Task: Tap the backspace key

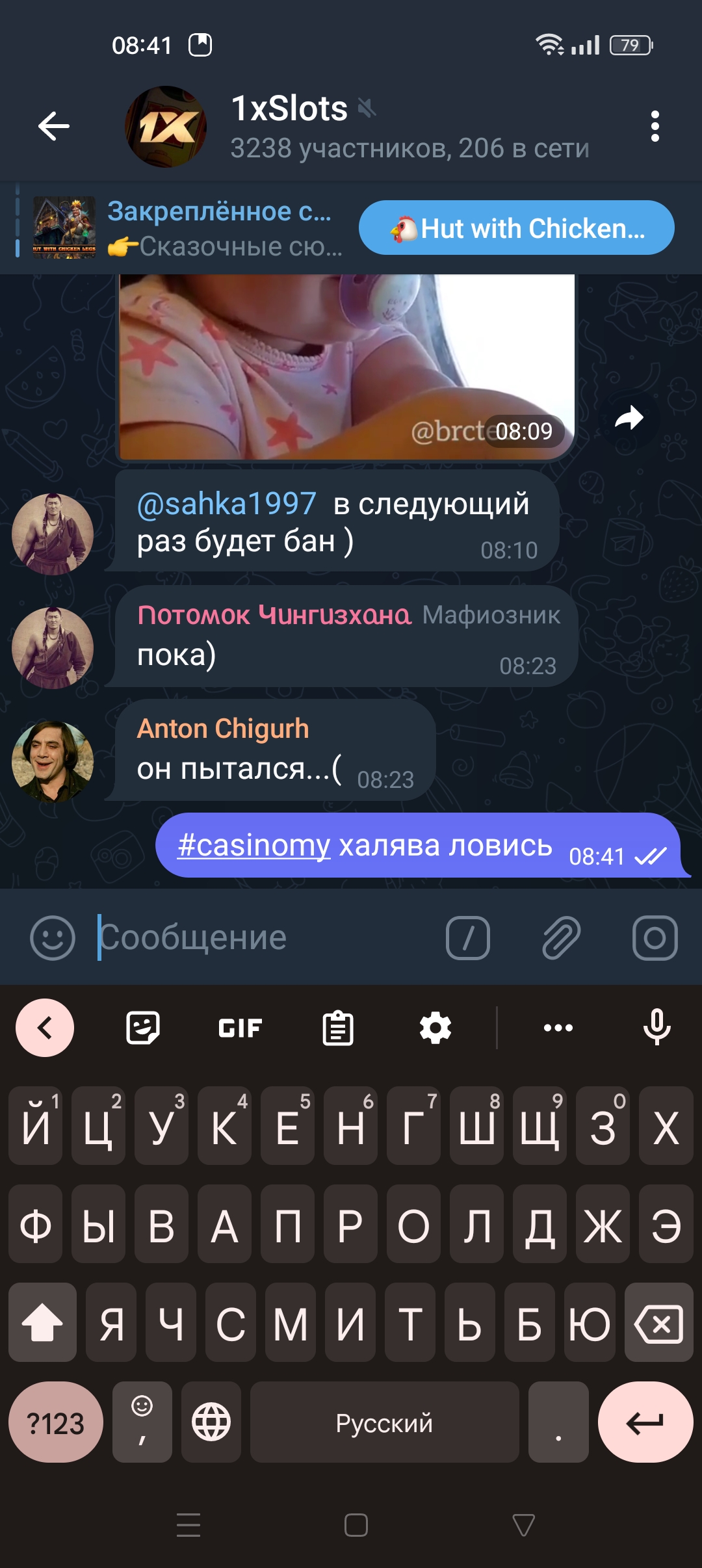Action: (x=659, y=1323)
